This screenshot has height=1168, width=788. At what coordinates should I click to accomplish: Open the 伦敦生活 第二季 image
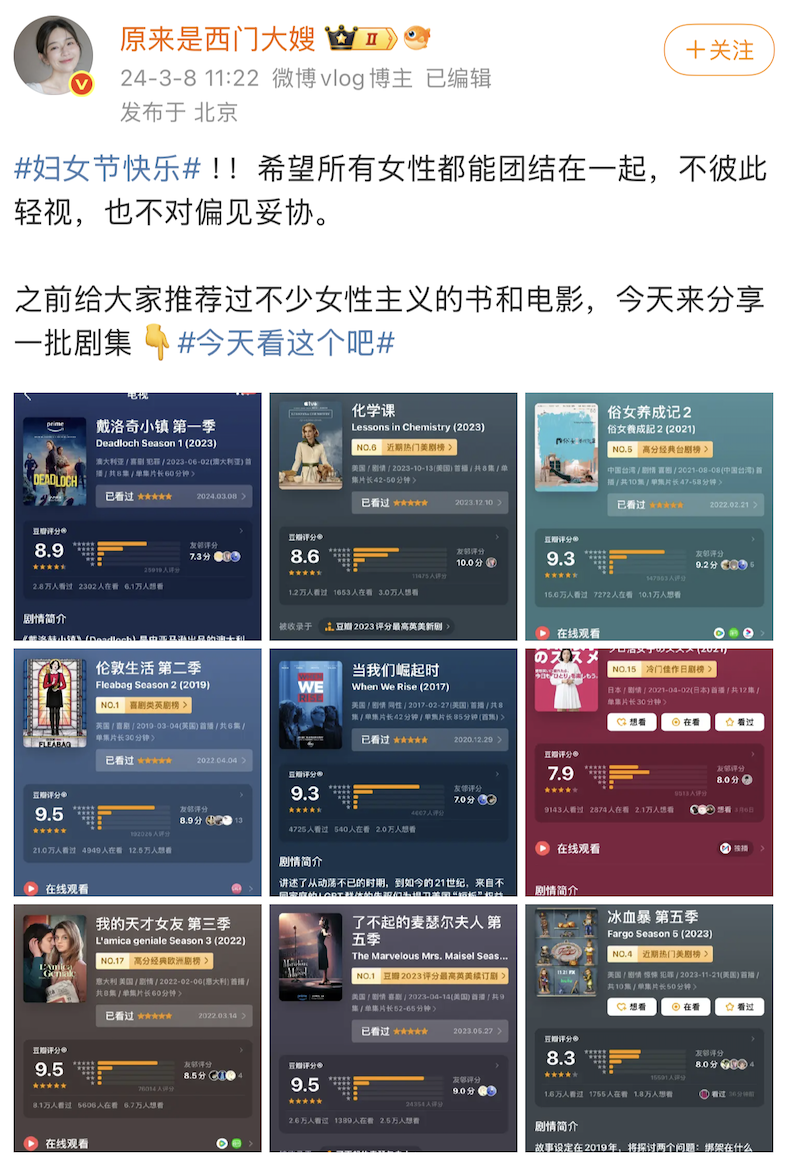[x=137, y=772]
